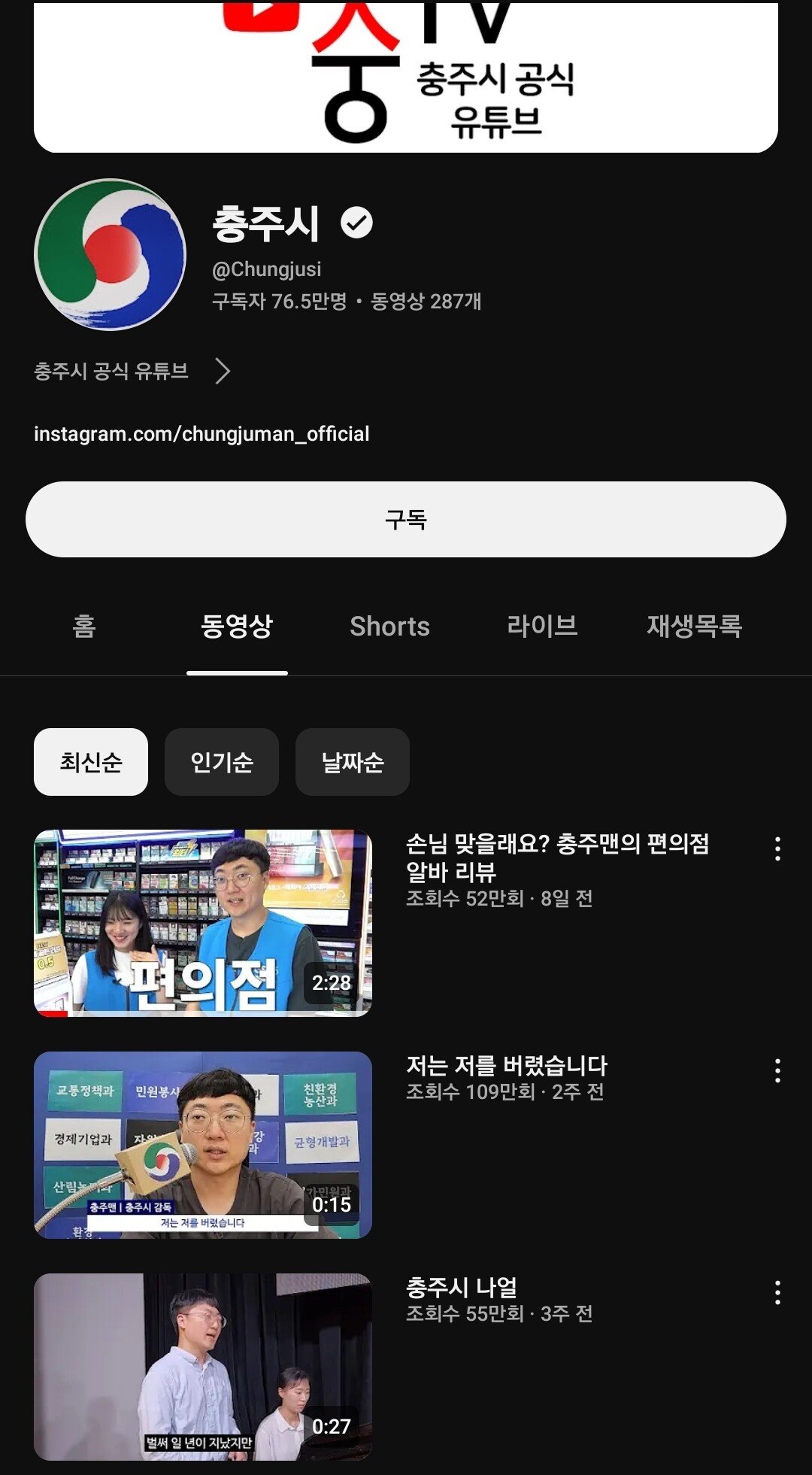
Task: Switch to the 홈 tab
Action: pos(84,626)
